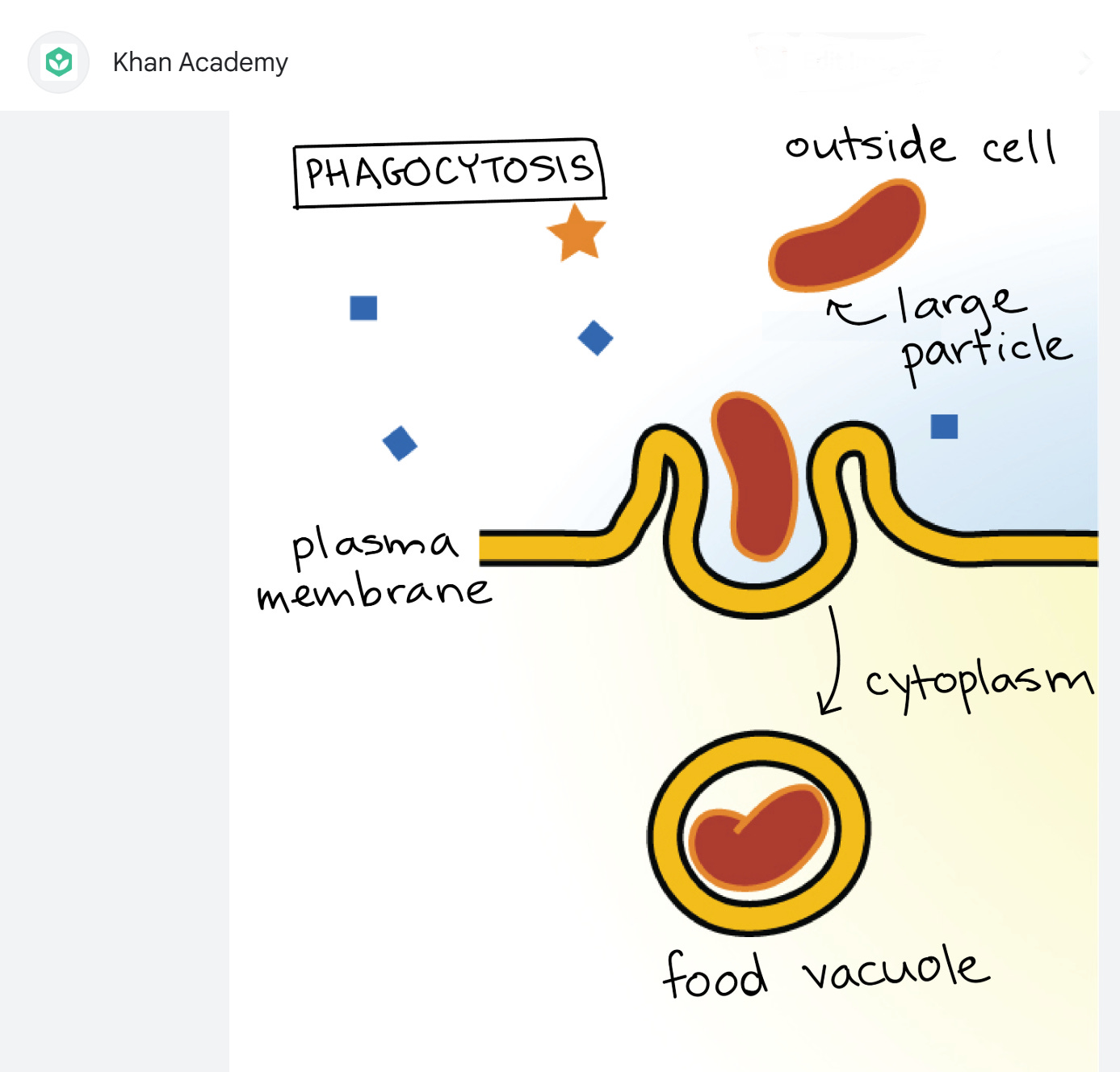The height and width of the screenshot is (1072, 1120).
Task: Open the phagocytosis diagram image
Action: [664, 591]
